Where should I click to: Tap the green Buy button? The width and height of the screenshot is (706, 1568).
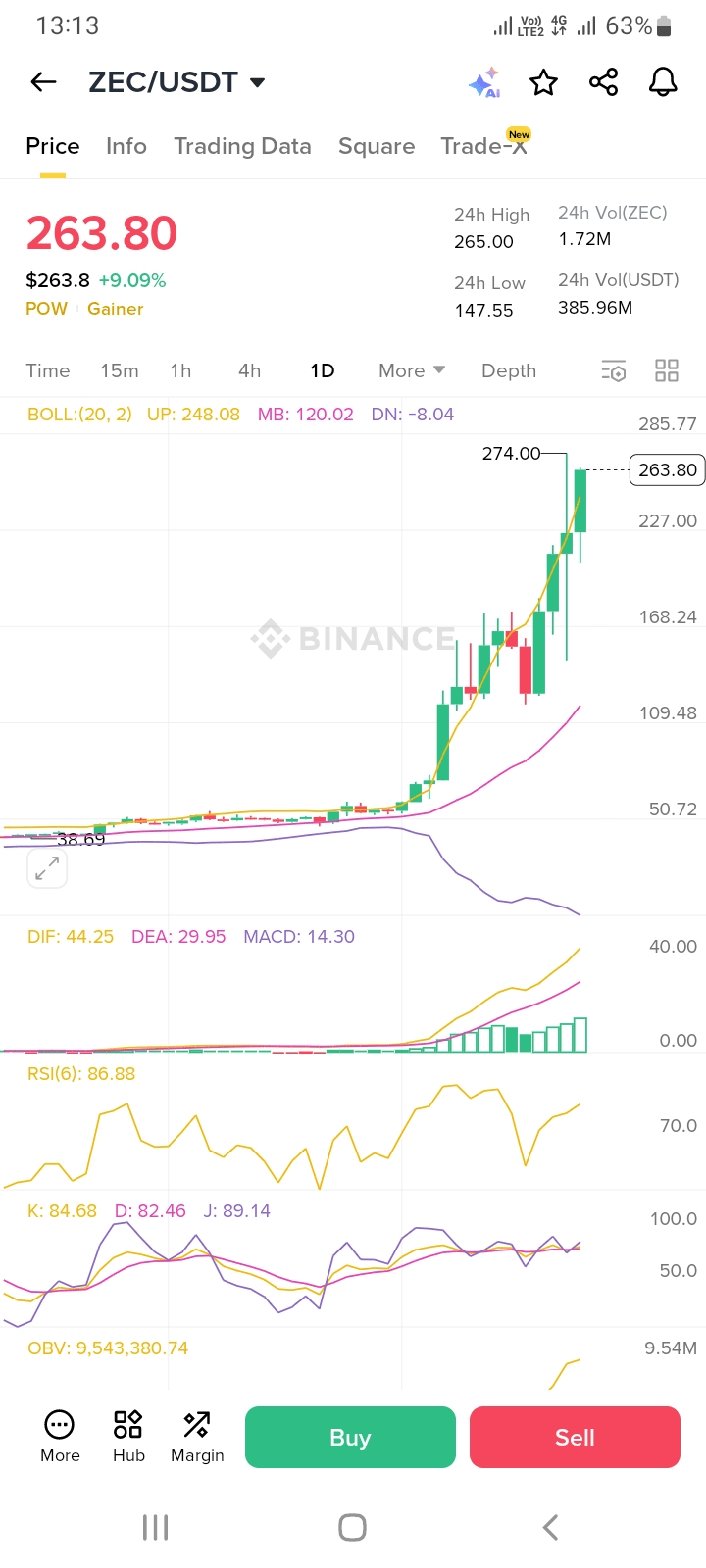pos(350,1437)
